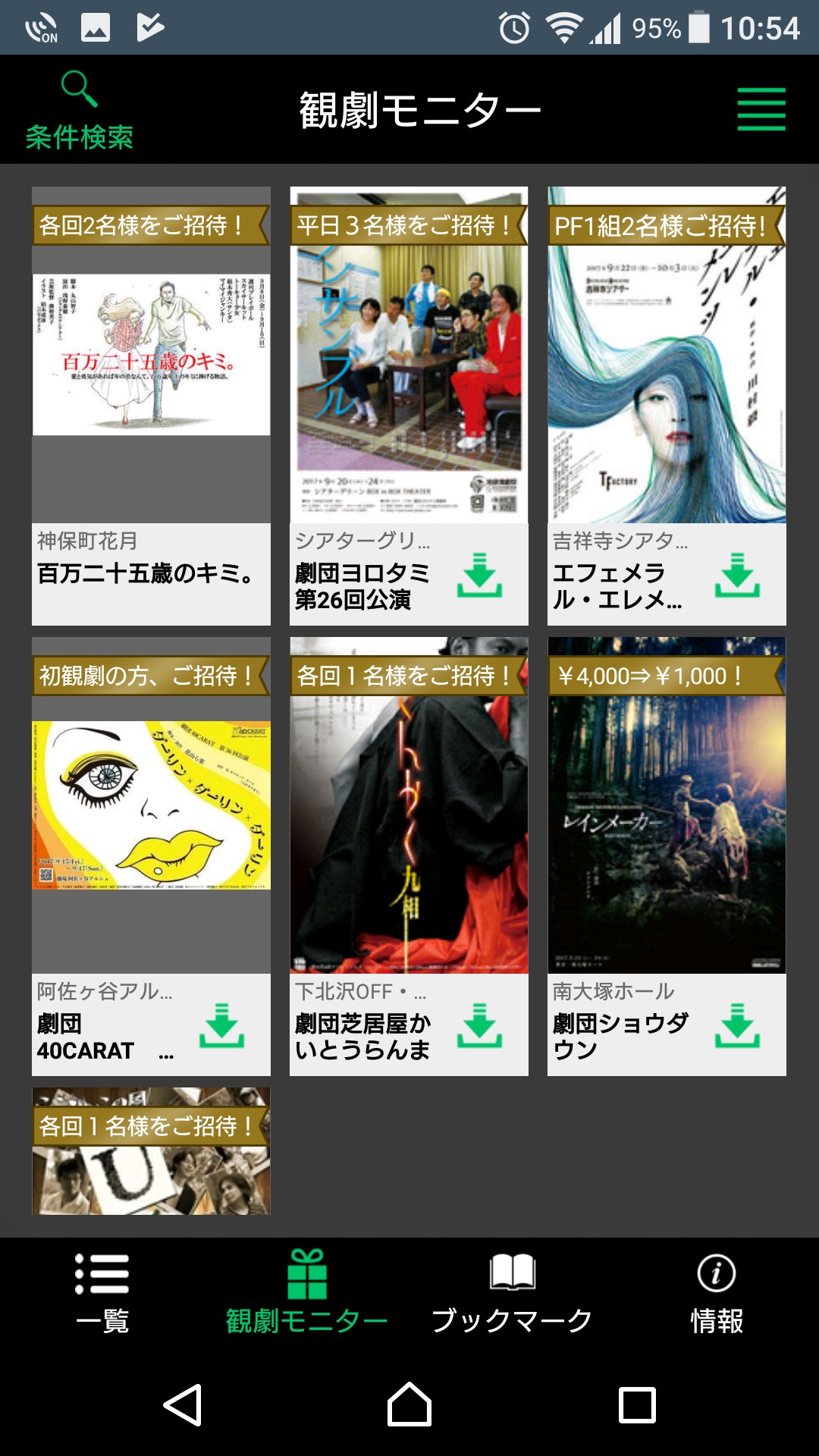
Task: Open 条件検索 search by conditions
Action: 79,111
